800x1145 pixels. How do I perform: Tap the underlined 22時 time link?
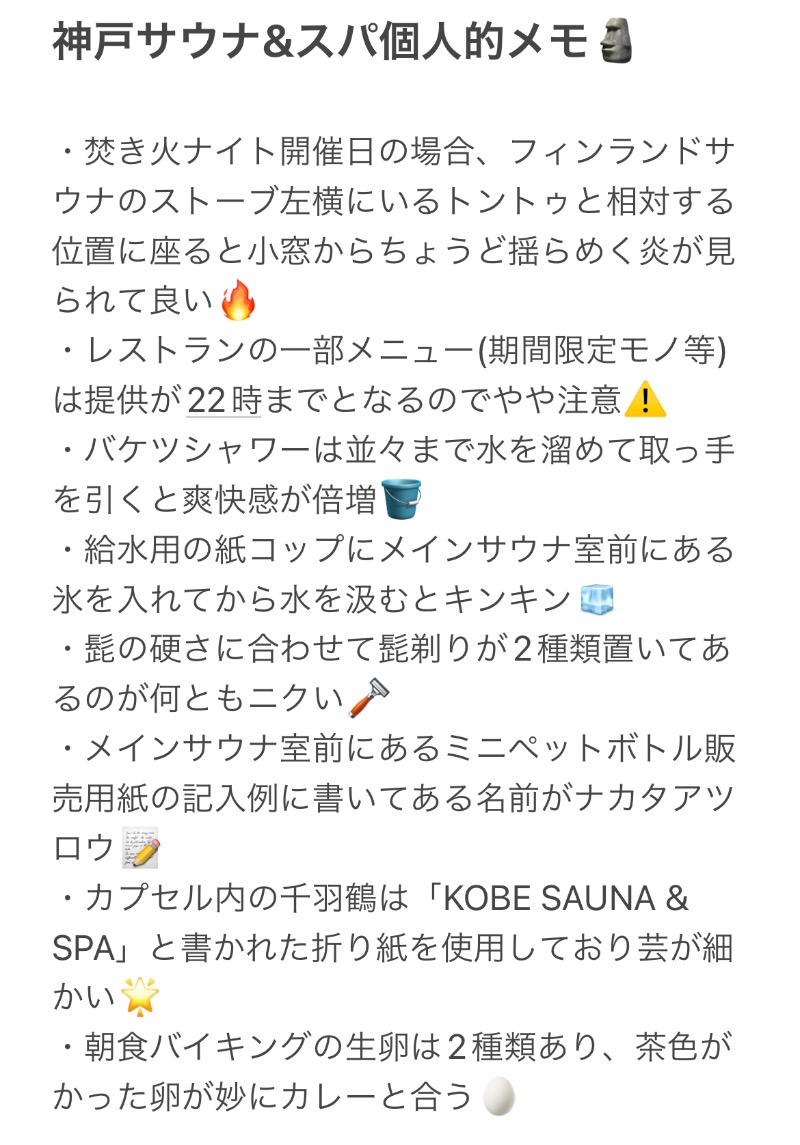[x=224, y=400]
